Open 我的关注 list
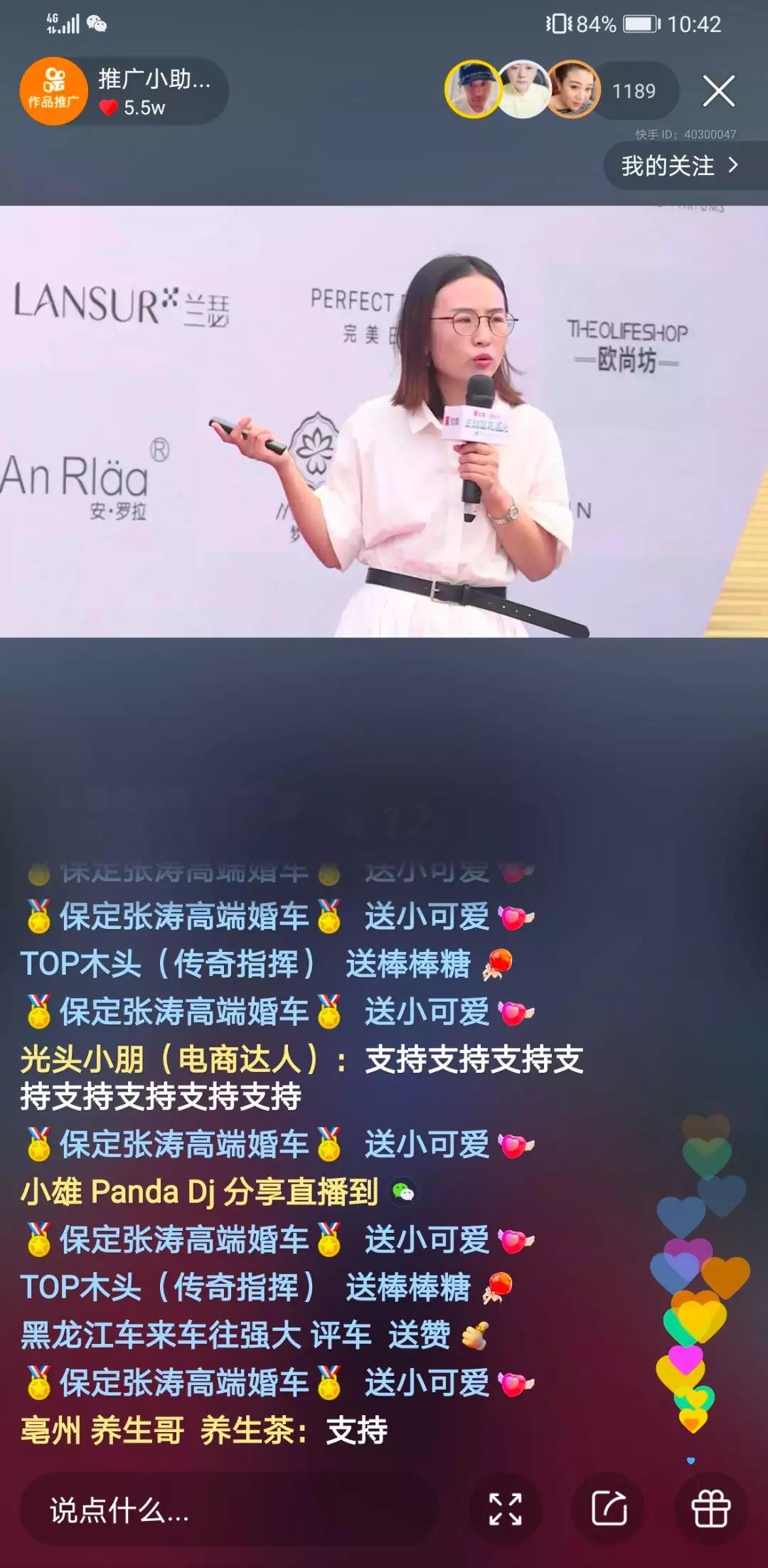The height and width of the screenshot is (1568, 768). 679,166
